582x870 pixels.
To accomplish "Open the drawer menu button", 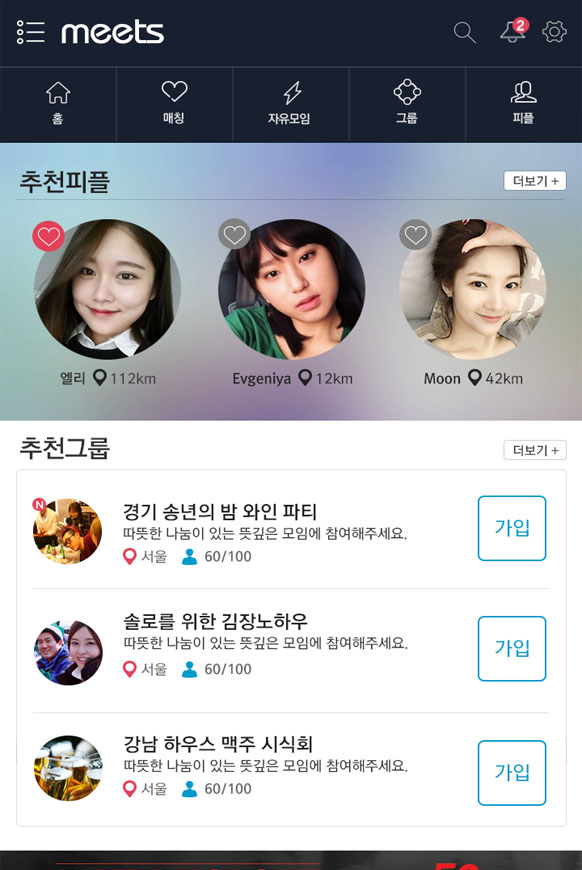I will (x=31, y=32).
